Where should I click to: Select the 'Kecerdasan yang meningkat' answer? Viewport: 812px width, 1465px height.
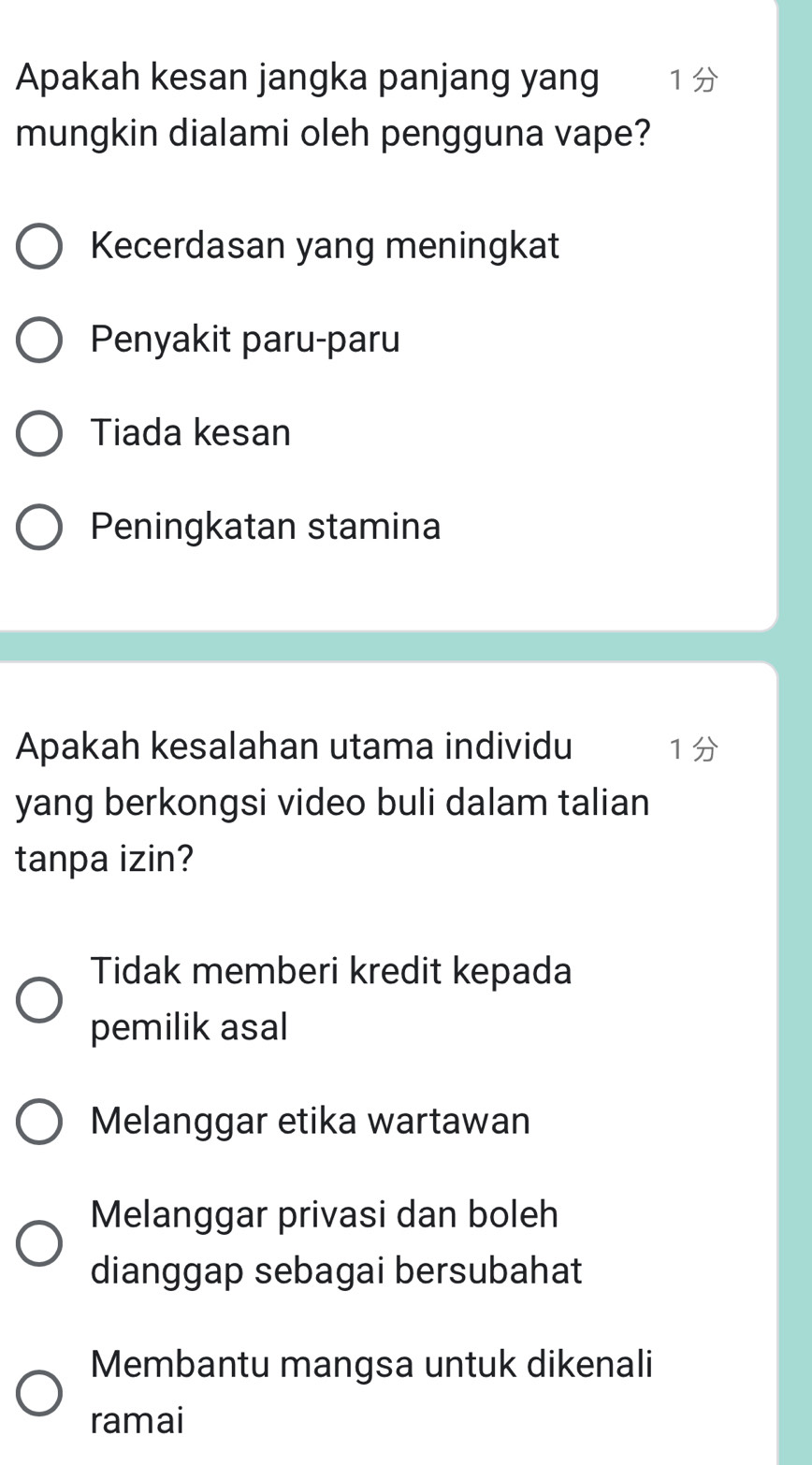pyautogui.click(x=39, y=247)
